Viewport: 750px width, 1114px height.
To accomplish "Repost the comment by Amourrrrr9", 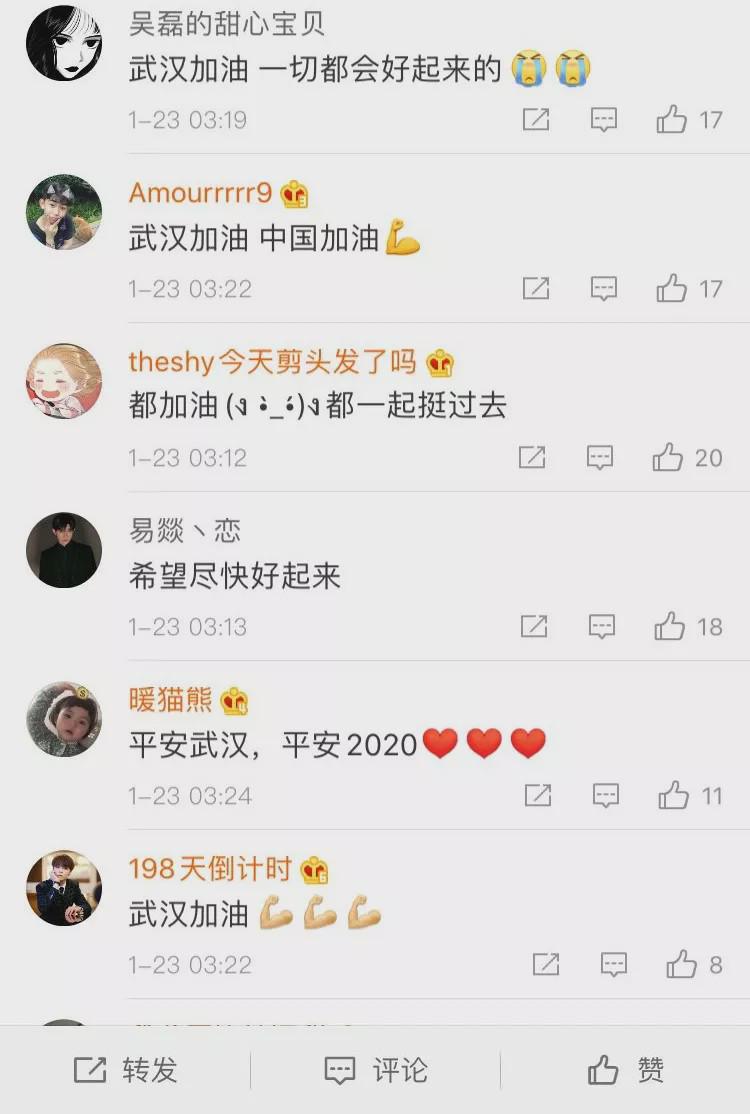I will click(536, 289).
